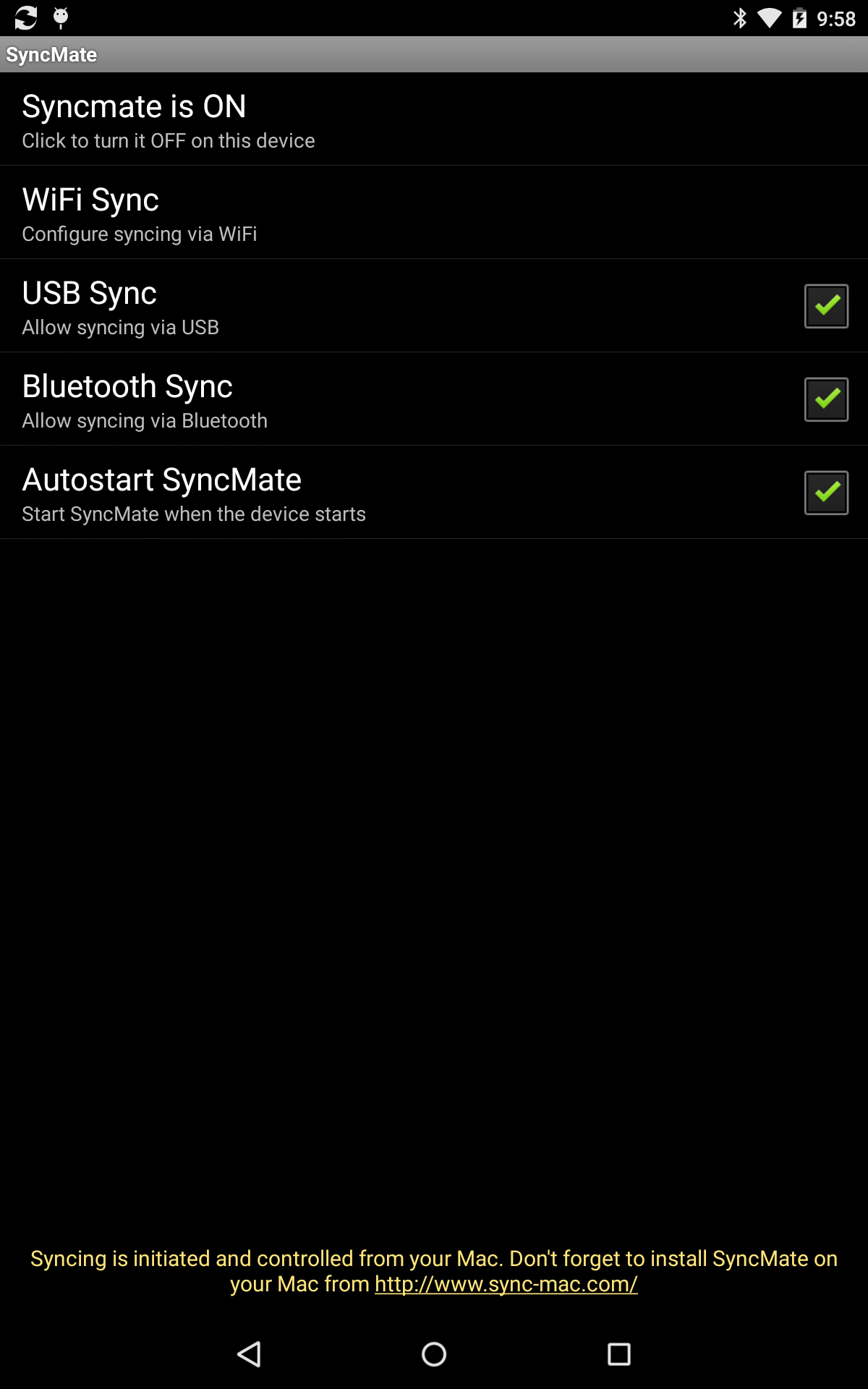Click the WiFi signal icon in the status bar
Viewport: 868px width, 1389px height.
coord(770,18)
